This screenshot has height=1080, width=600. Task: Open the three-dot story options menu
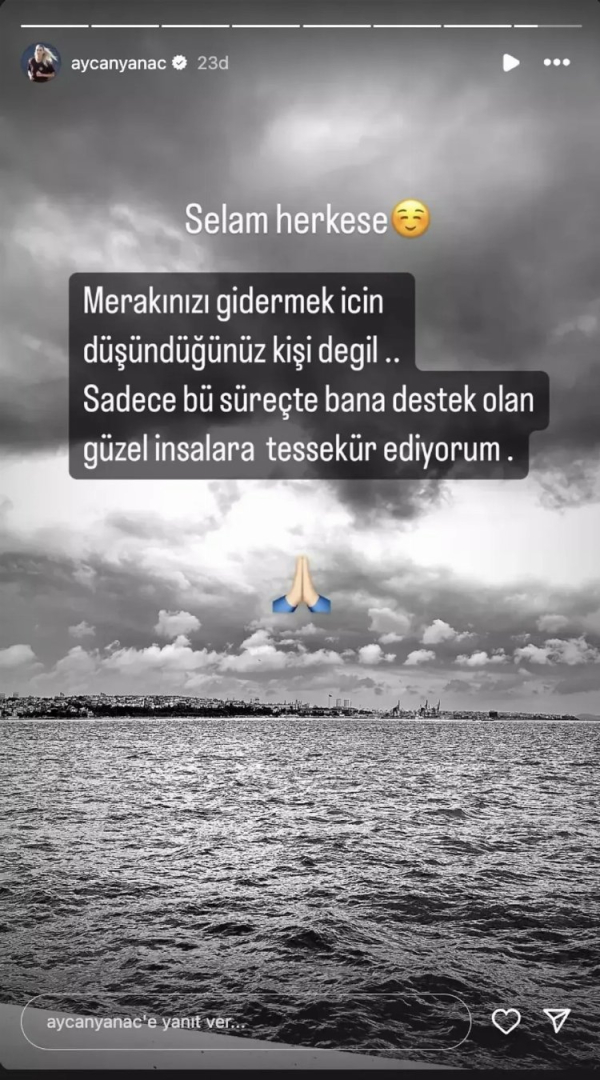(556, 63)
